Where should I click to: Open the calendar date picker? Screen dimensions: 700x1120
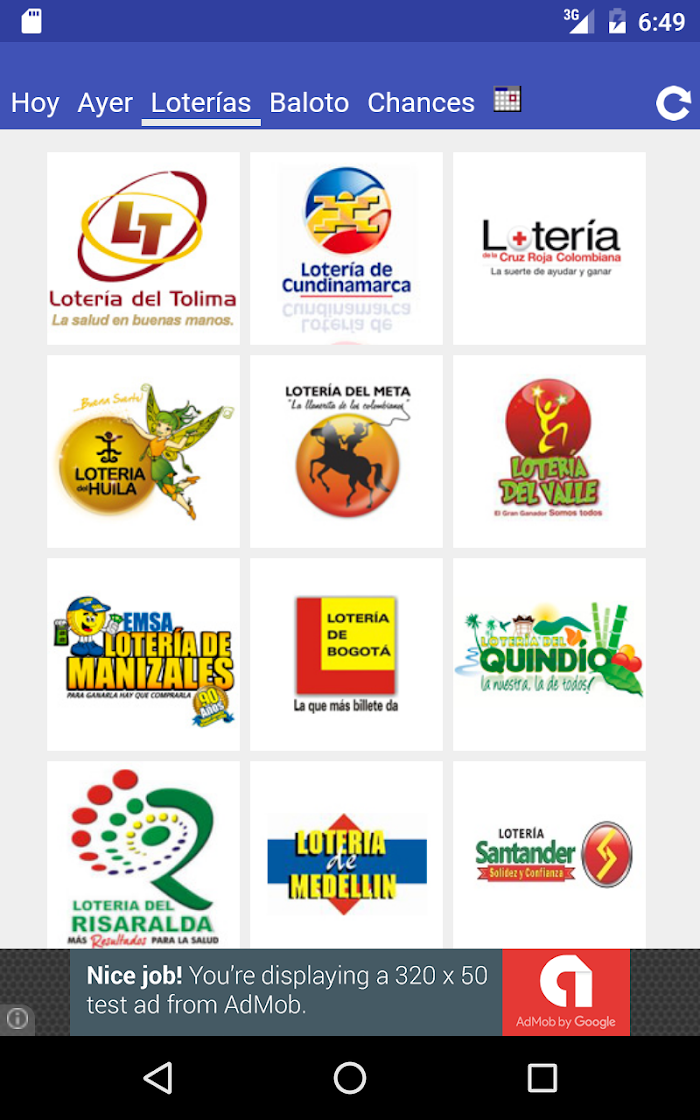coord(507,99)
